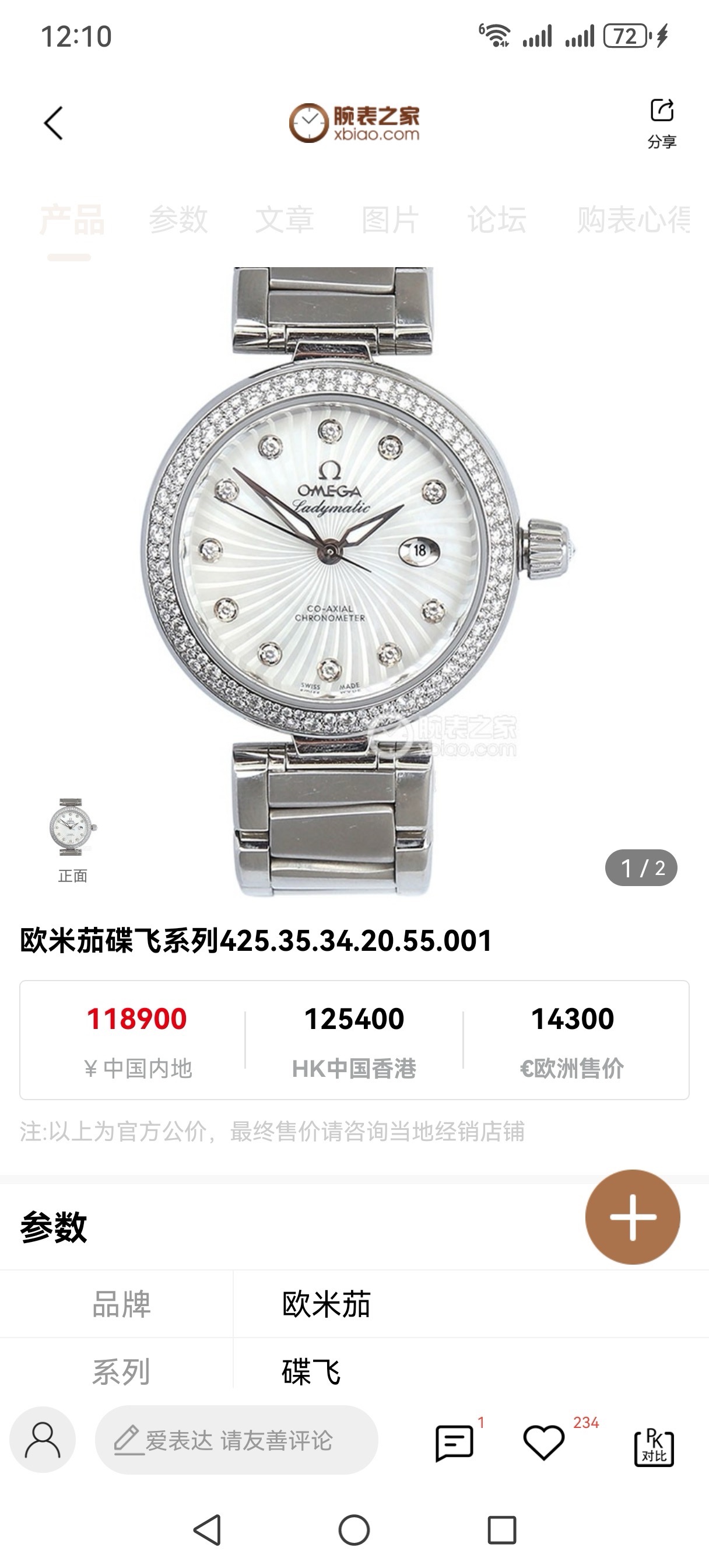
Task: Open the system recent apps button
Action: (x=501, y=1529)
